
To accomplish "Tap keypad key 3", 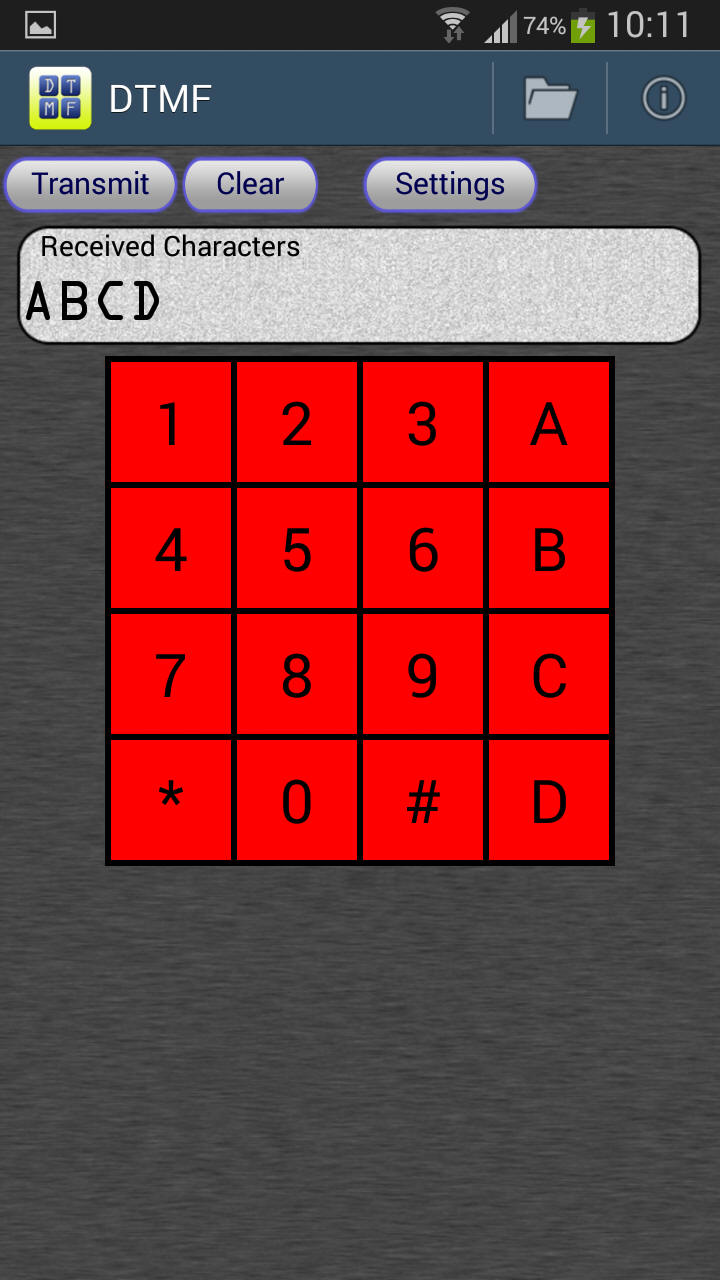I will click(423, 423).
